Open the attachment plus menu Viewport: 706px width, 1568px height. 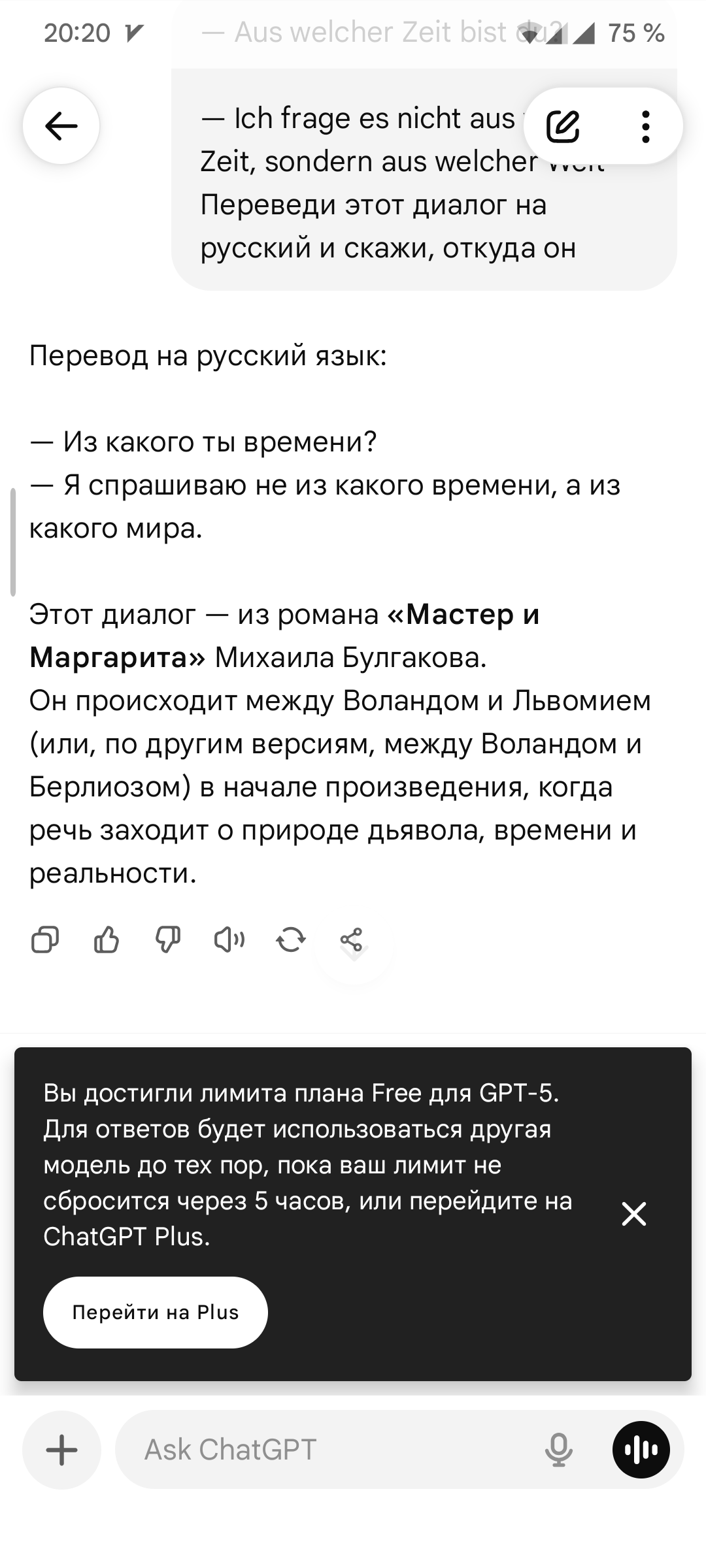click(62, 1450)
